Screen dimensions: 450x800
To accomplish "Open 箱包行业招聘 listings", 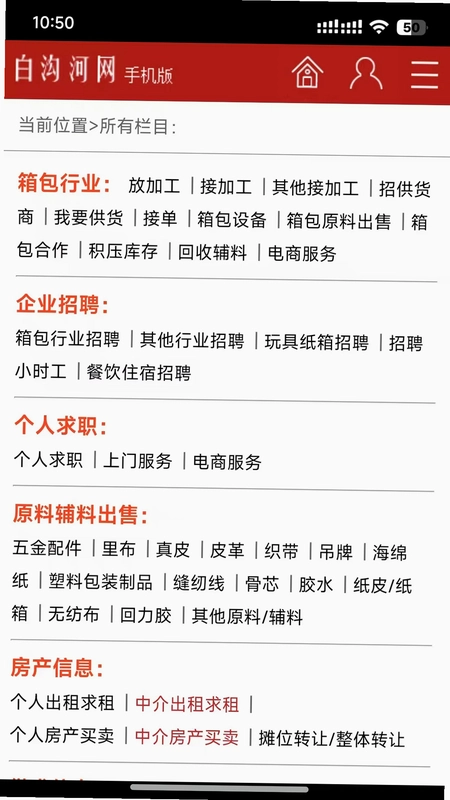I will pyautogui.click(x=67, y=339).
